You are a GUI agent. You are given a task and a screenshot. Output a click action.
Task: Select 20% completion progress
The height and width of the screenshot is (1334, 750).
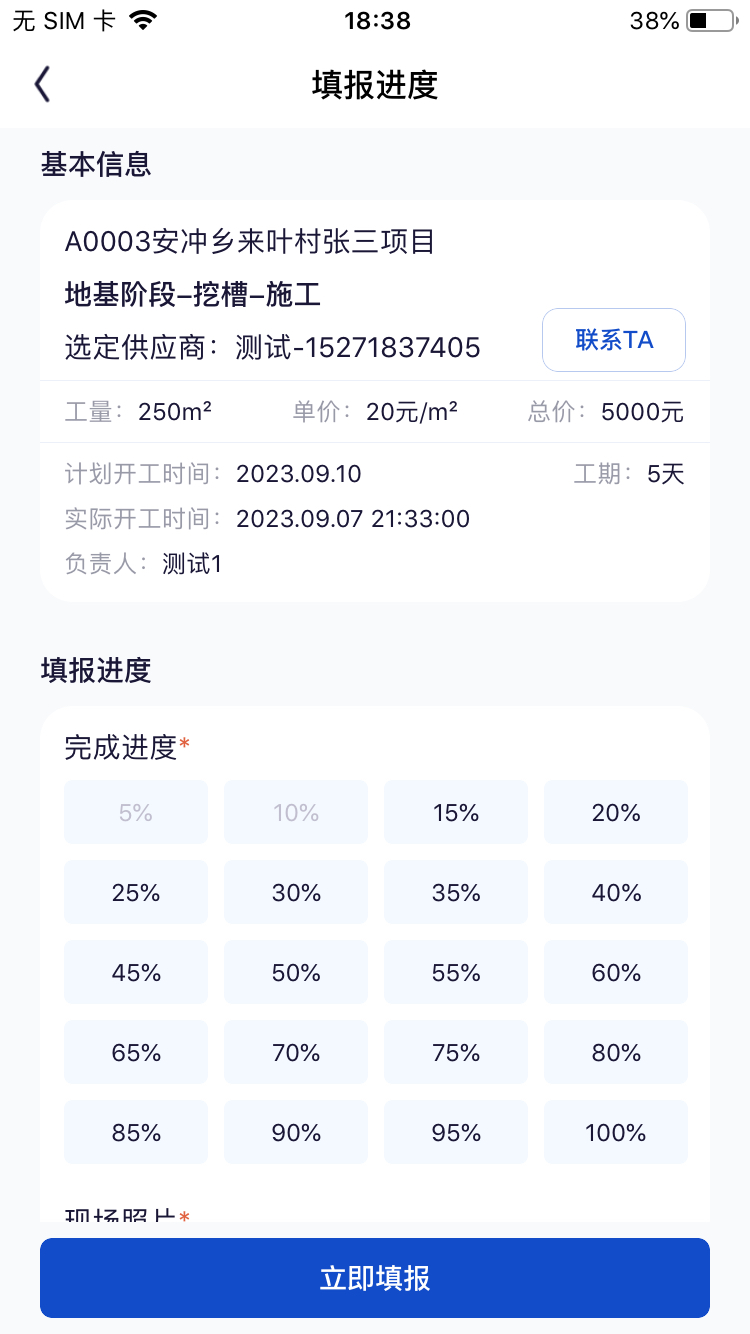[x=616, y=812]
